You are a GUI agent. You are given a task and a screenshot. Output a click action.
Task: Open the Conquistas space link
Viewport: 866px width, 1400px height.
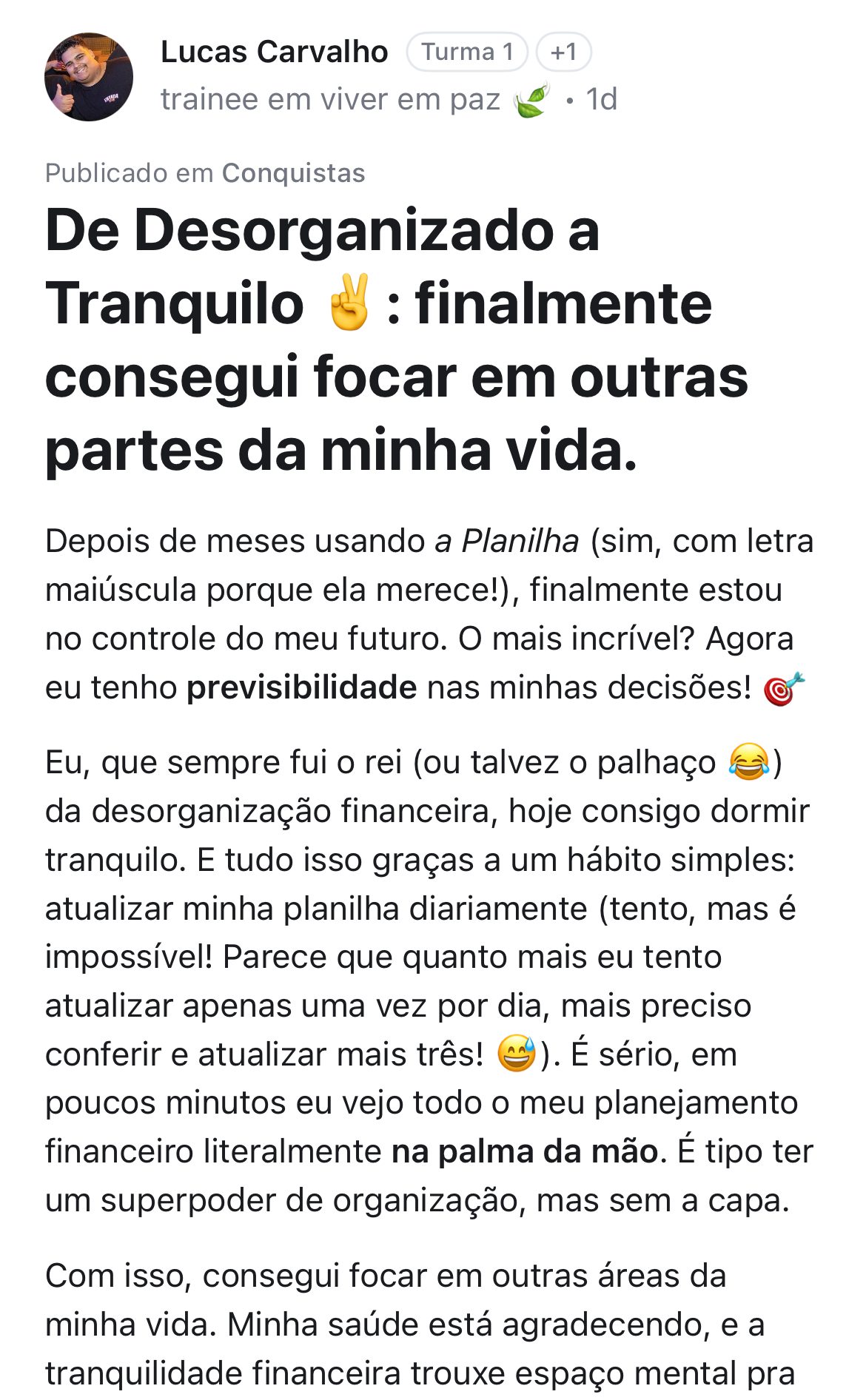click(293, 173)
